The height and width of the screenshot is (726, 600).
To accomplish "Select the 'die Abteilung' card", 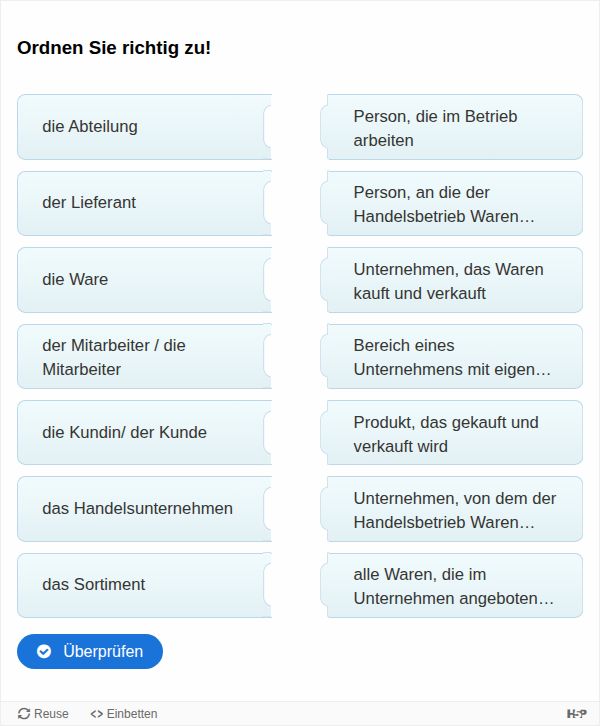I will click(x=144, y=127).
